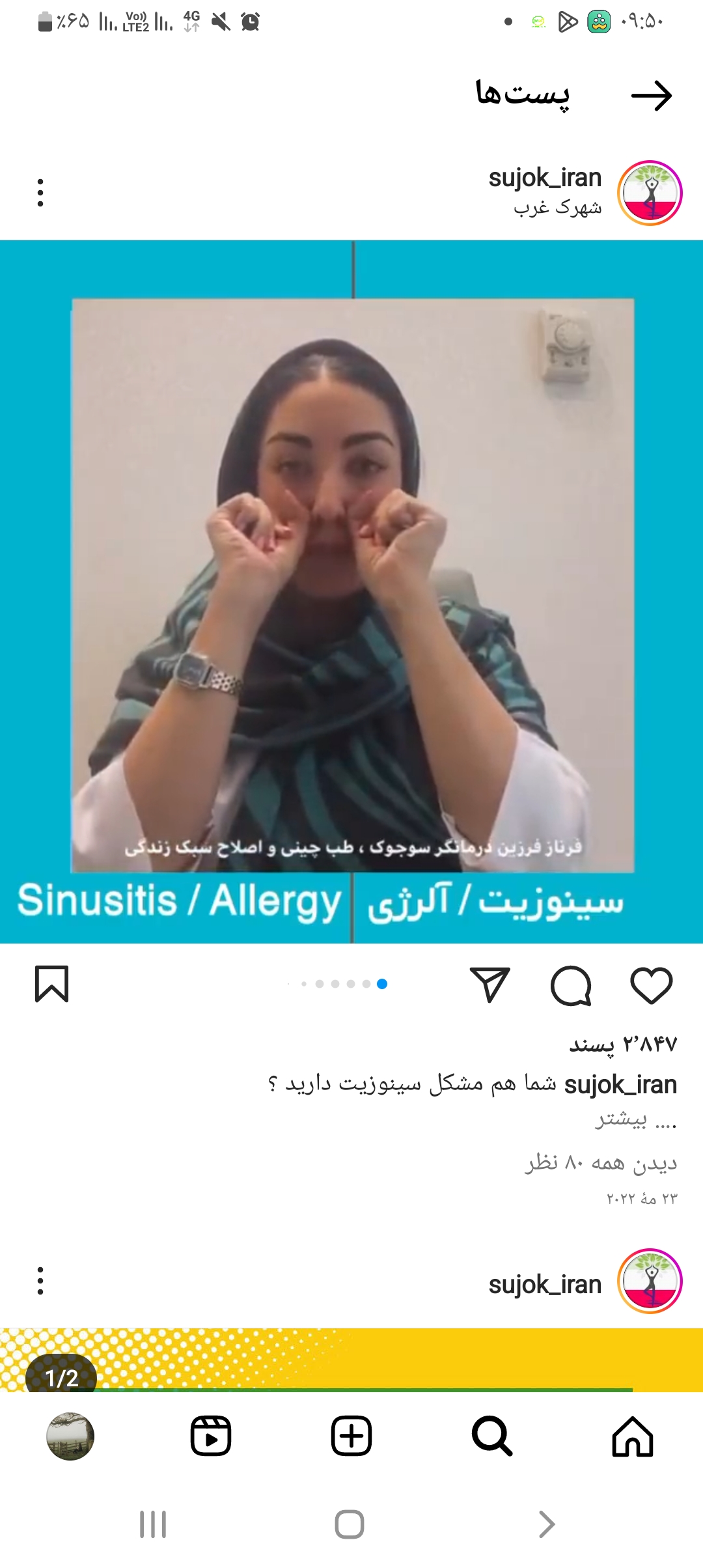Open sujok_iran avatar on the second post
The image size is (703, 1568).
point(650,1281)
